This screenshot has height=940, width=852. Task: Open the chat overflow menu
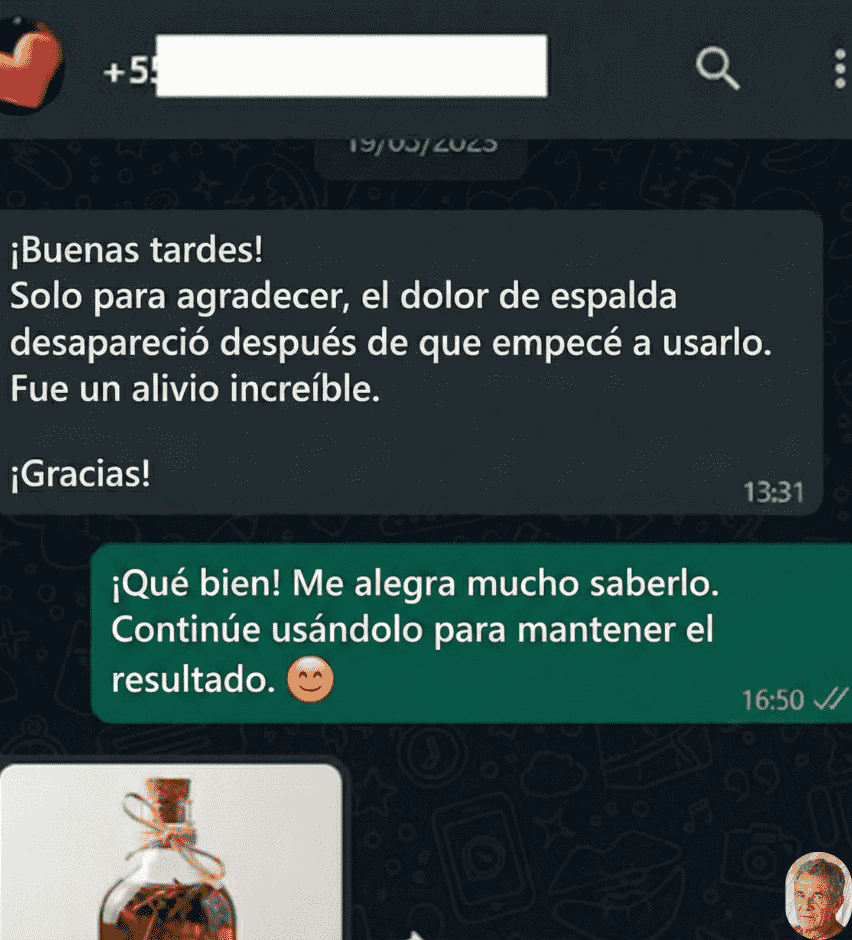pyautogui.click(x=838, y=69)
